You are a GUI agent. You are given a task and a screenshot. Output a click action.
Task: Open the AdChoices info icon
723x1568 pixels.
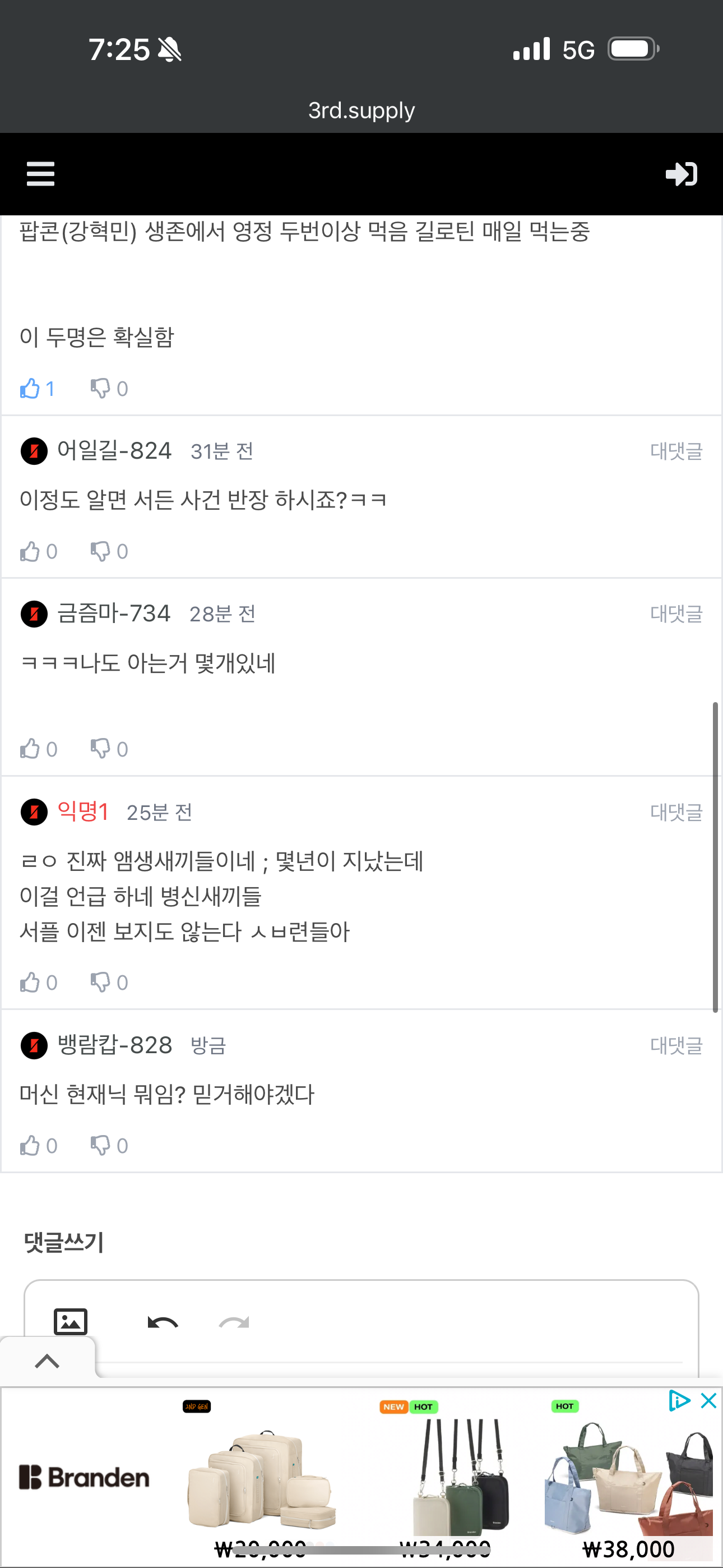pyautogui.click(x=679, y=1401)
